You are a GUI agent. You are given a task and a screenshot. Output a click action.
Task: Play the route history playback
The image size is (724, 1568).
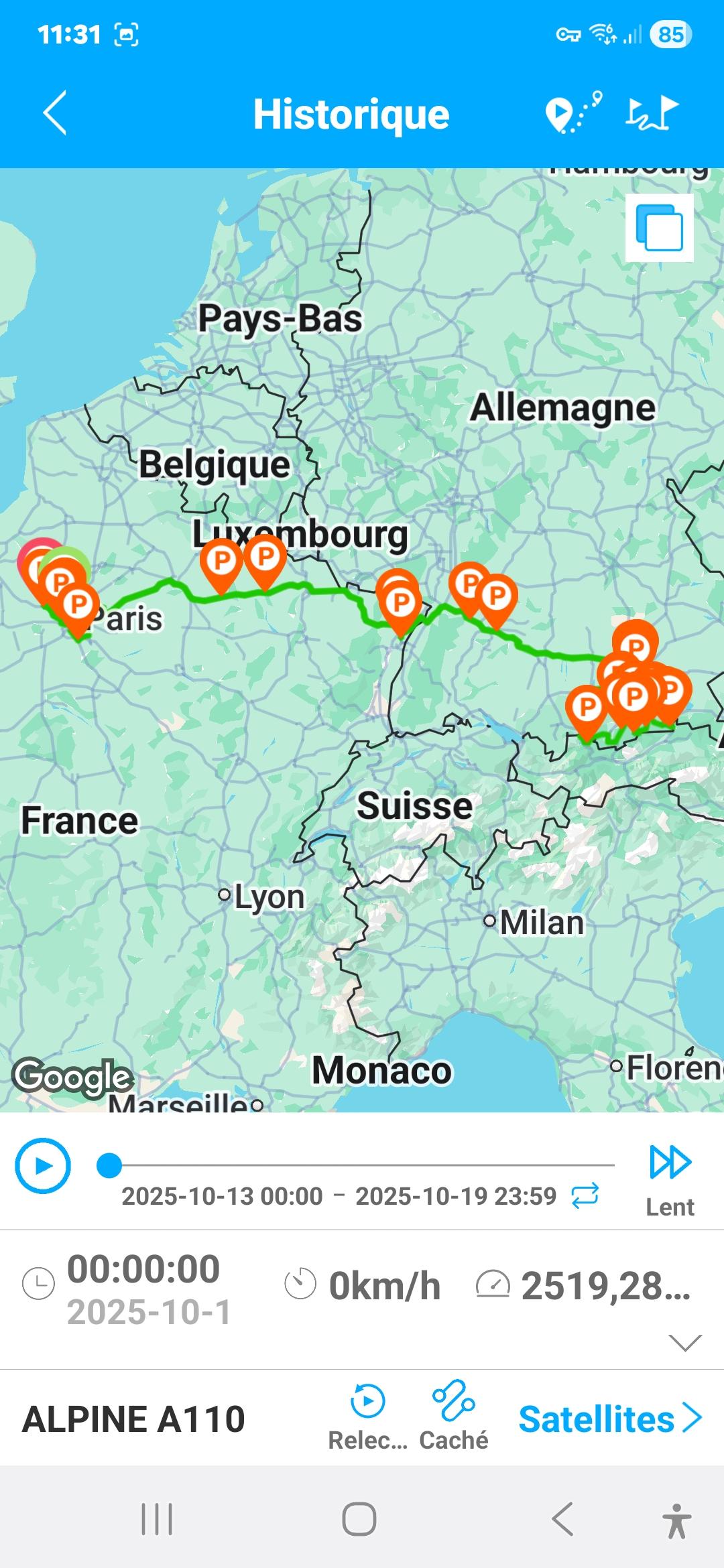coord(43,1166)
